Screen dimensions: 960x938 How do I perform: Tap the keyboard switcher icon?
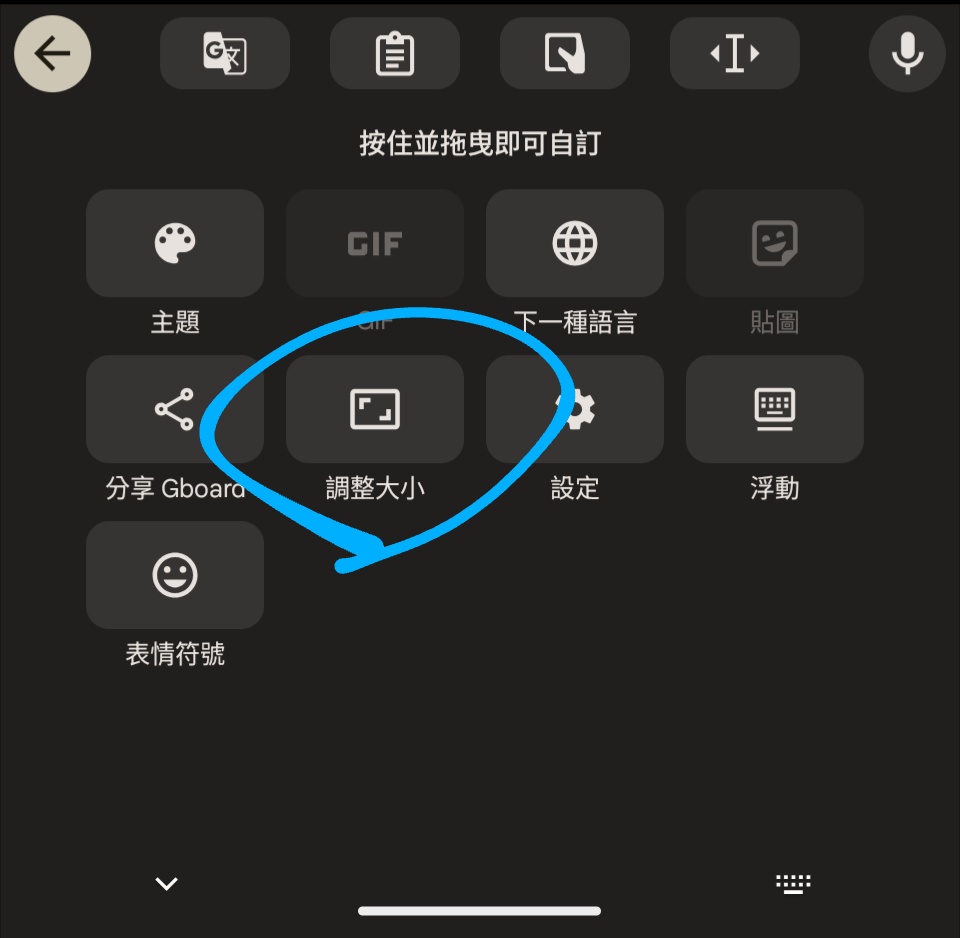[793, 883]
